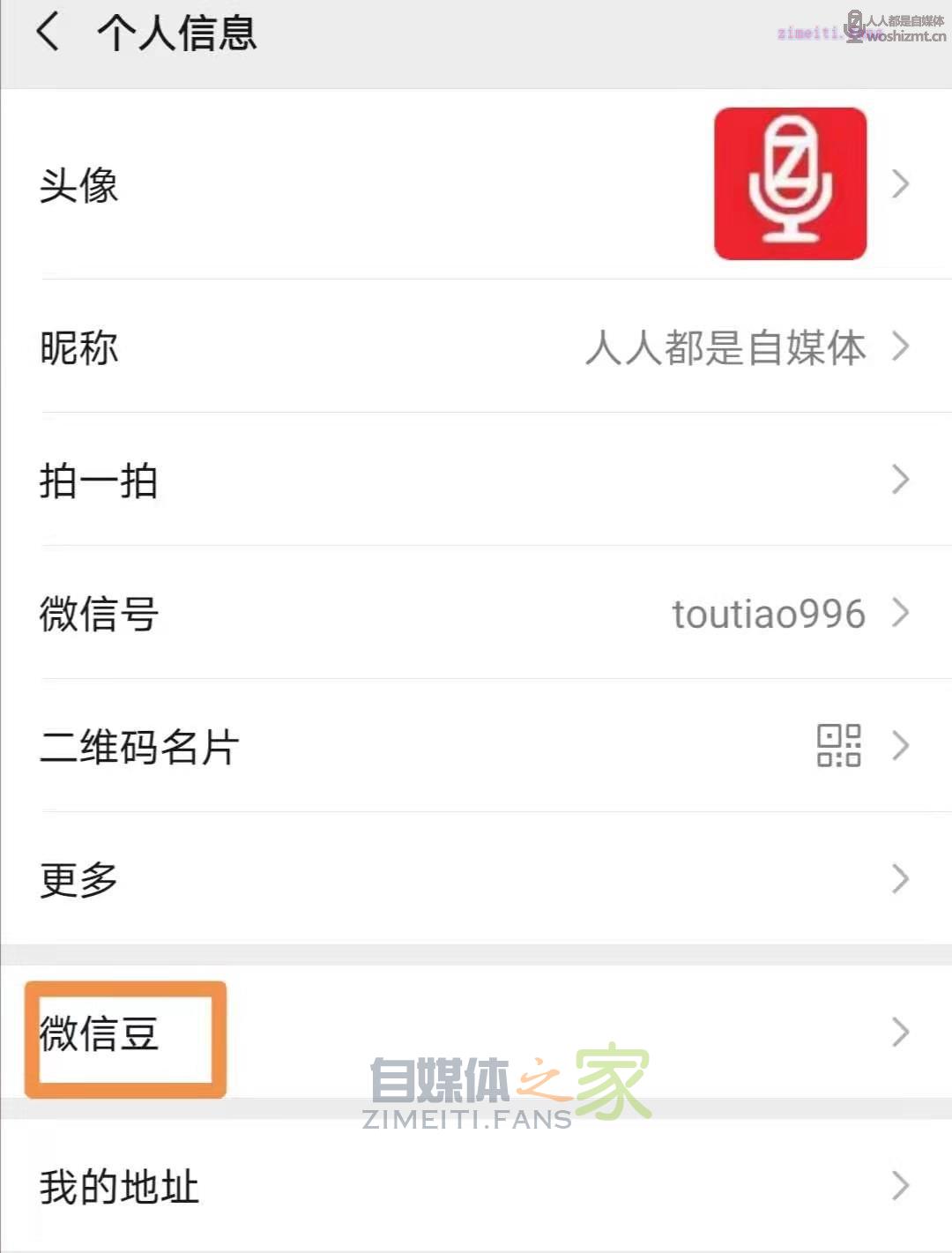Open the 头像 avatar row
This screenshot has height=1253, width=952.
click(476, 184)
